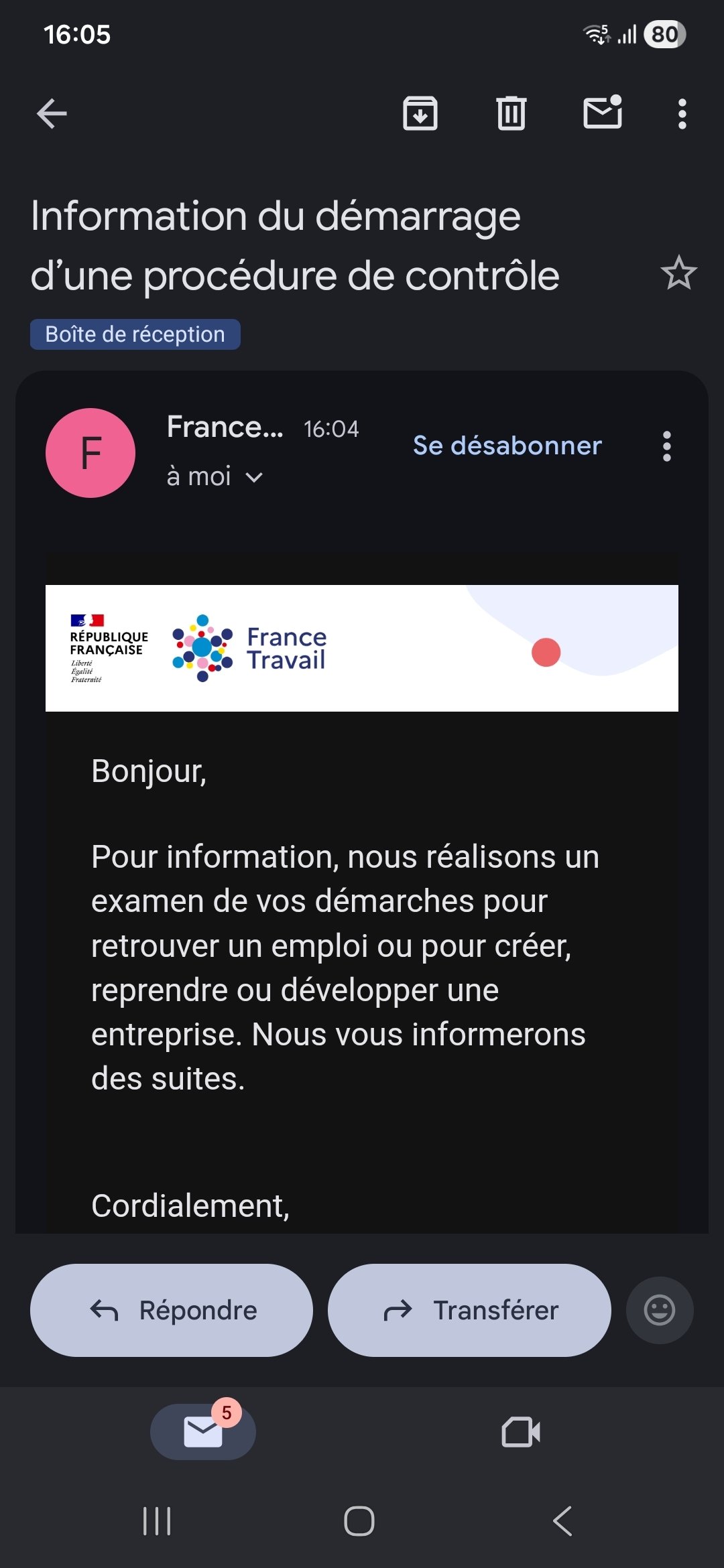Image resolution: width=724 pixels, height=1568 pixels.
Task: Open the sender's F avatar
Action: pos(90,453)
